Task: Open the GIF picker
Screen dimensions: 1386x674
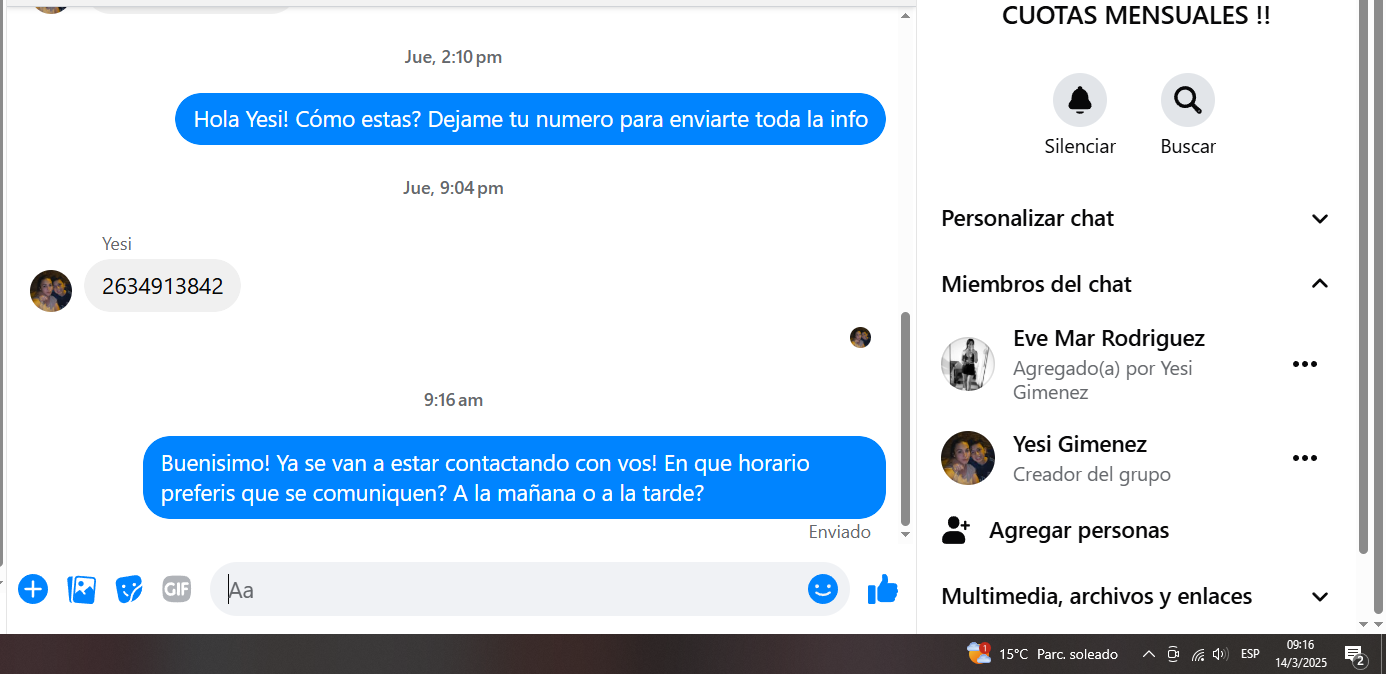Action: click(176, 589)
